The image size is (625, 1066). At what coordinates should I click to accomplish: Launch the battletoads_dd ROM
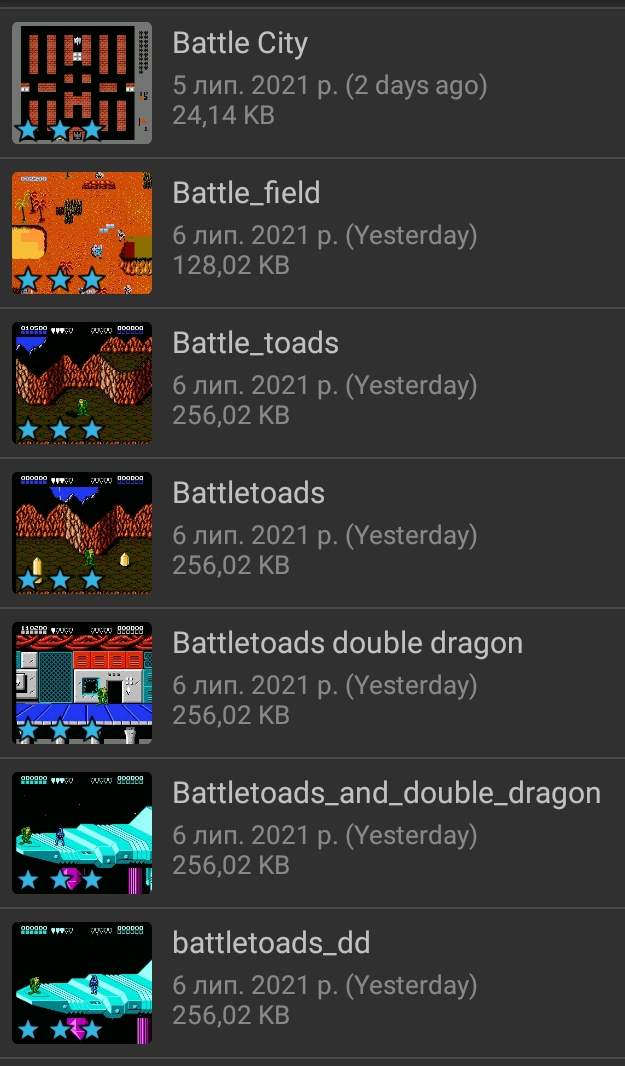(x=271, y=944)
